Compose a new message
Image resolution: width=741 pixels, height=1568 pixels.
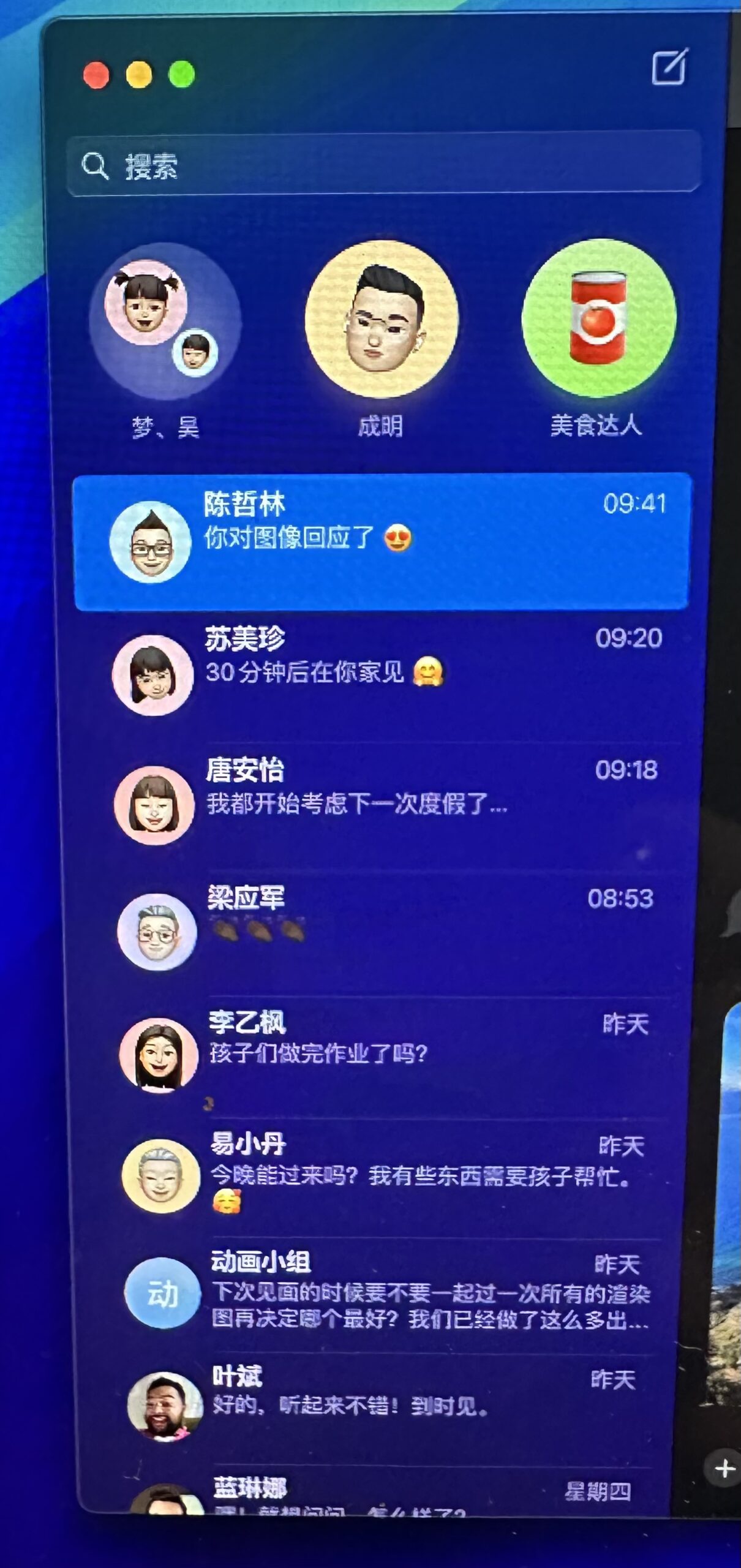pyautogui.click(x=669, y=67)
